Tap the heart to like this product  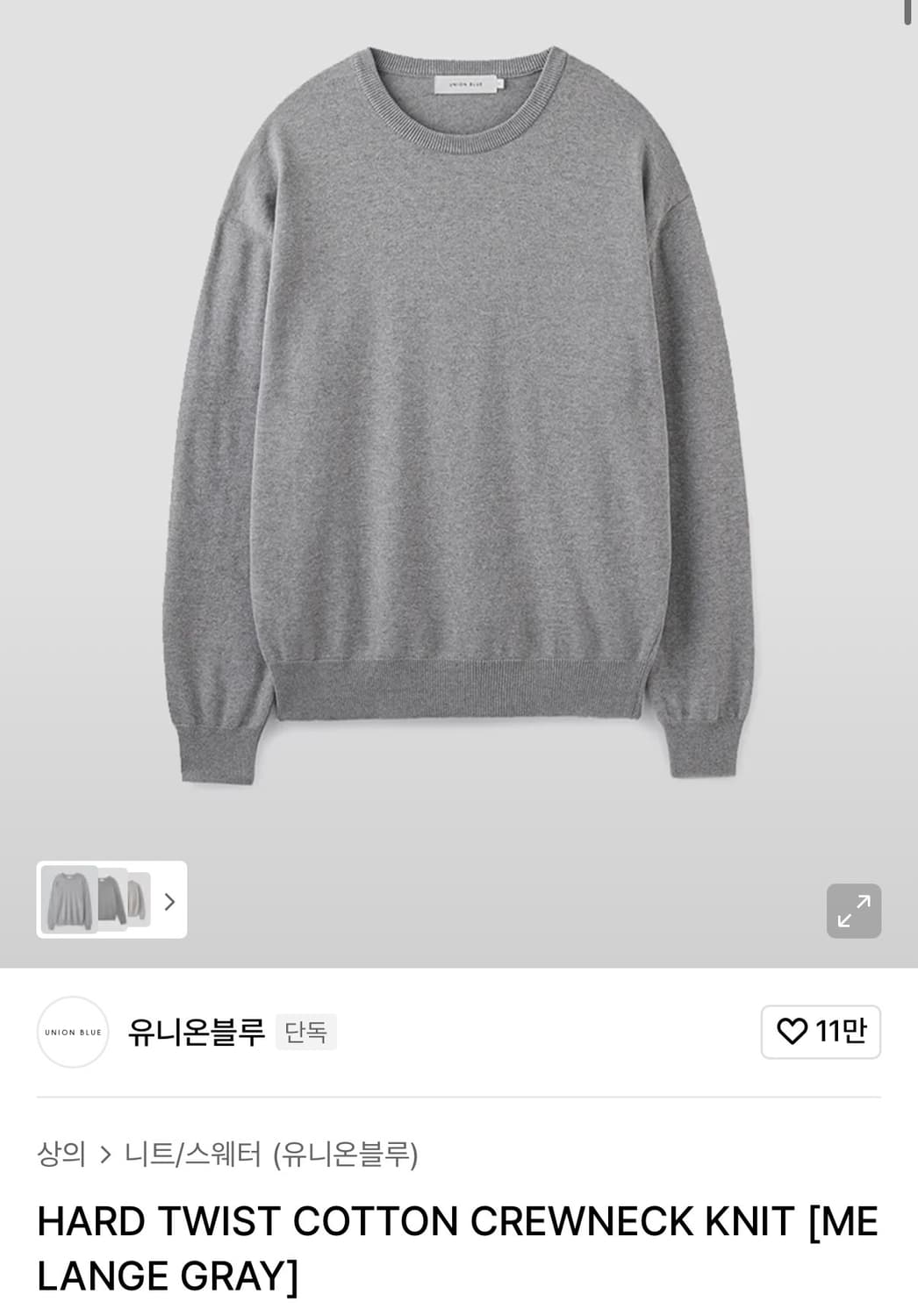pyautogui.click(x=791, y=1033)
